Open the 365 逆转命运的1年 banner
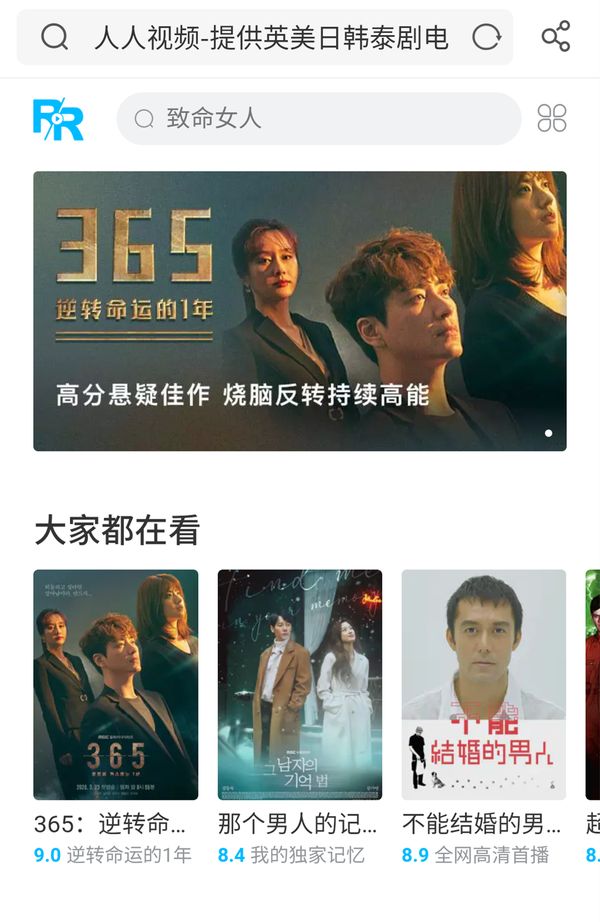 [x=300, y=310]
